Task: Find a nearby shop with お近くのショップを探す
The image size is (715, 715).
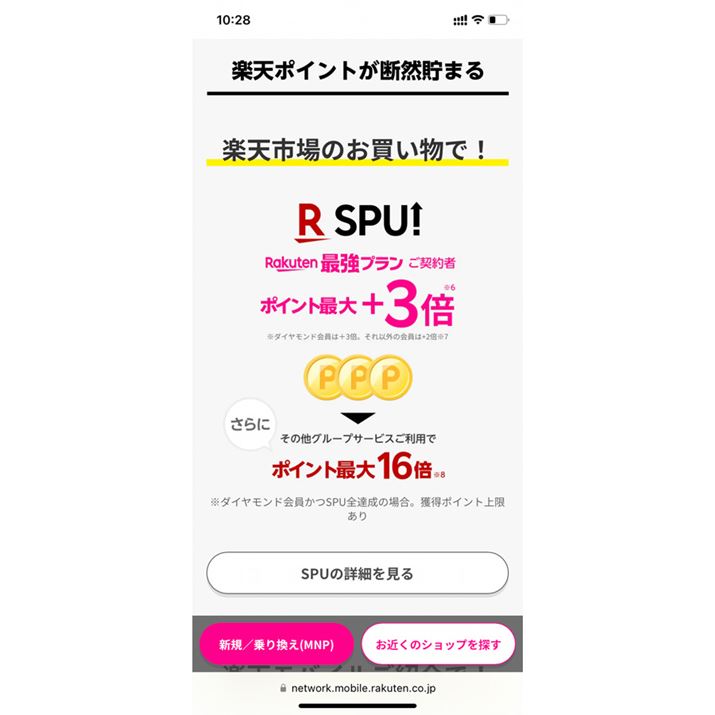Action: pos(437,643)
